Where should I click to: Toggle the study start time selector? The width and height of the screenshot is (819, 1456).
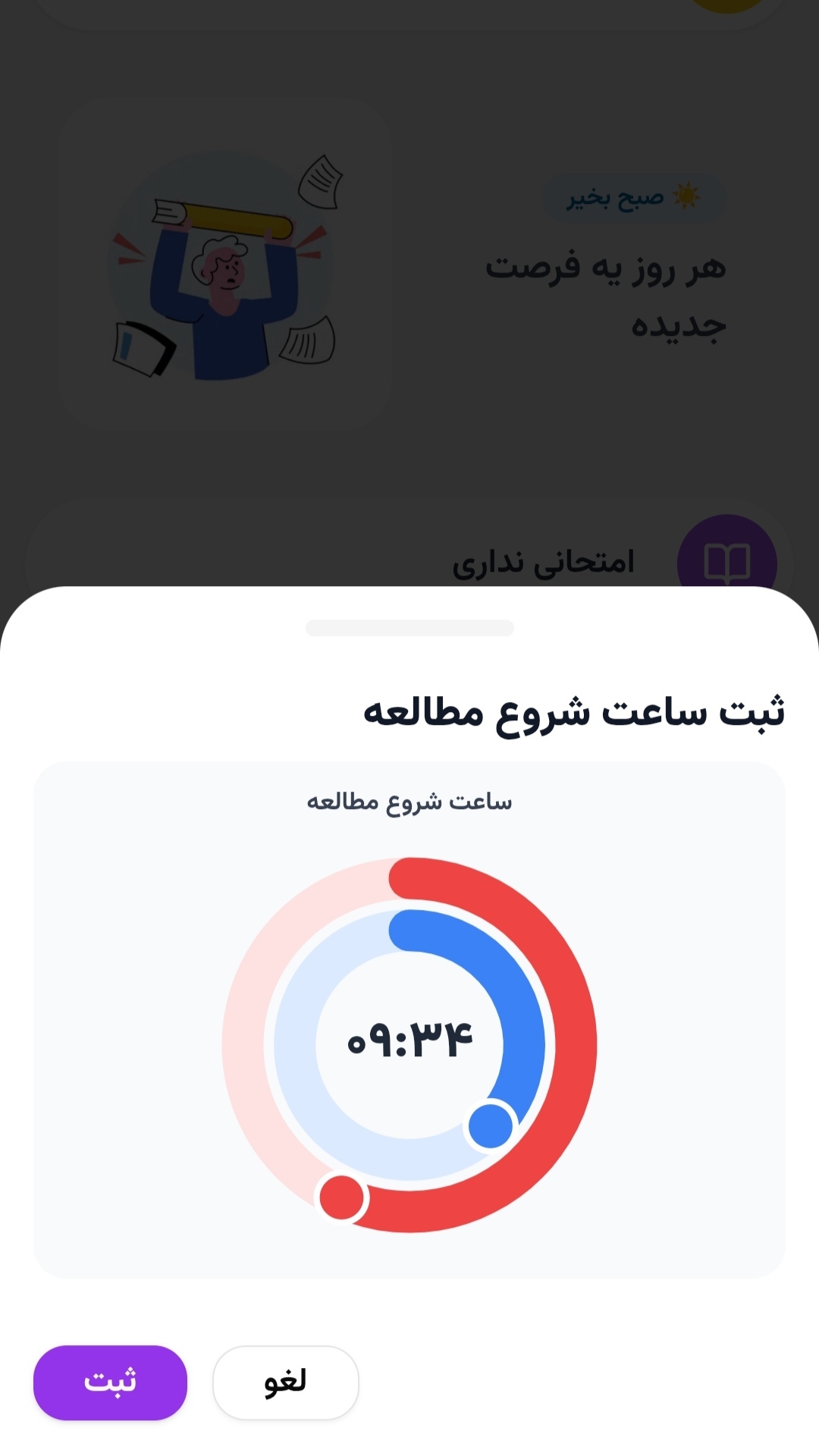409,802
